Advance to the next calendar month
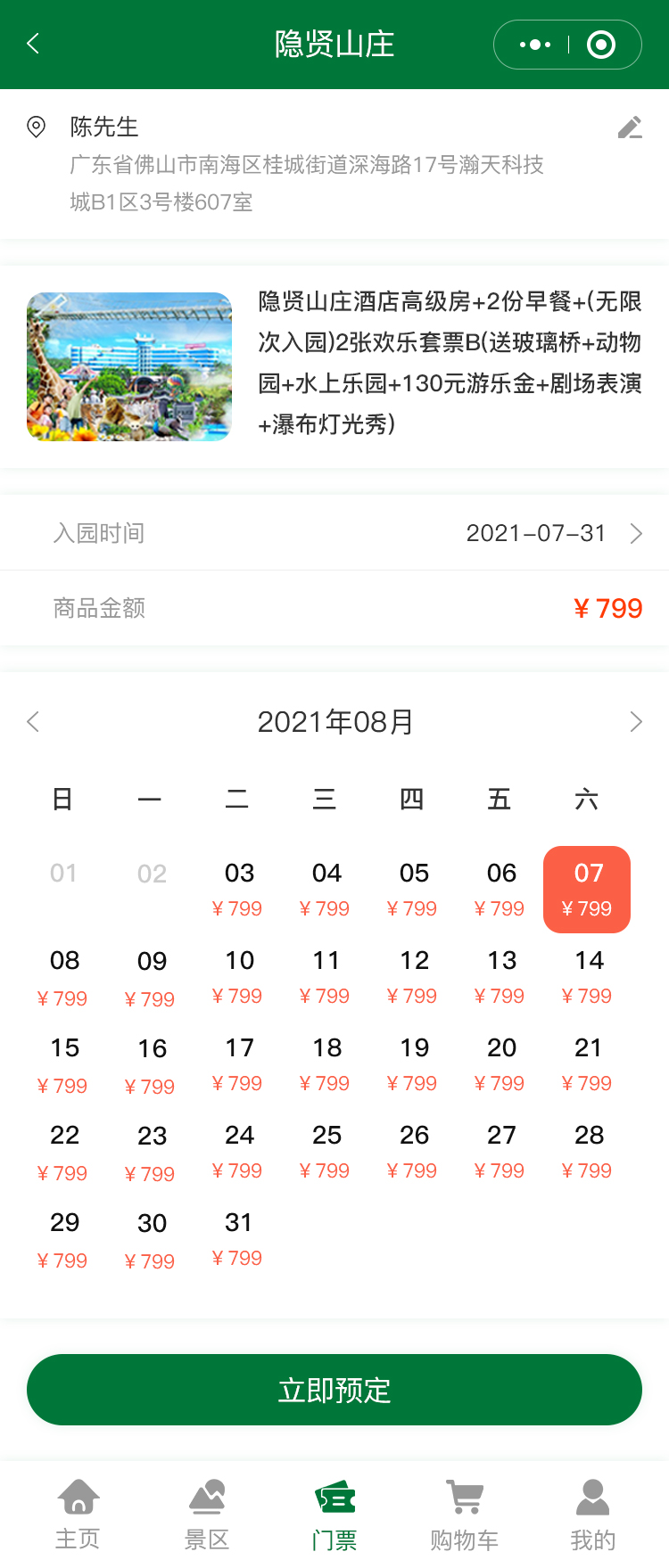 [x=635, y=721]
